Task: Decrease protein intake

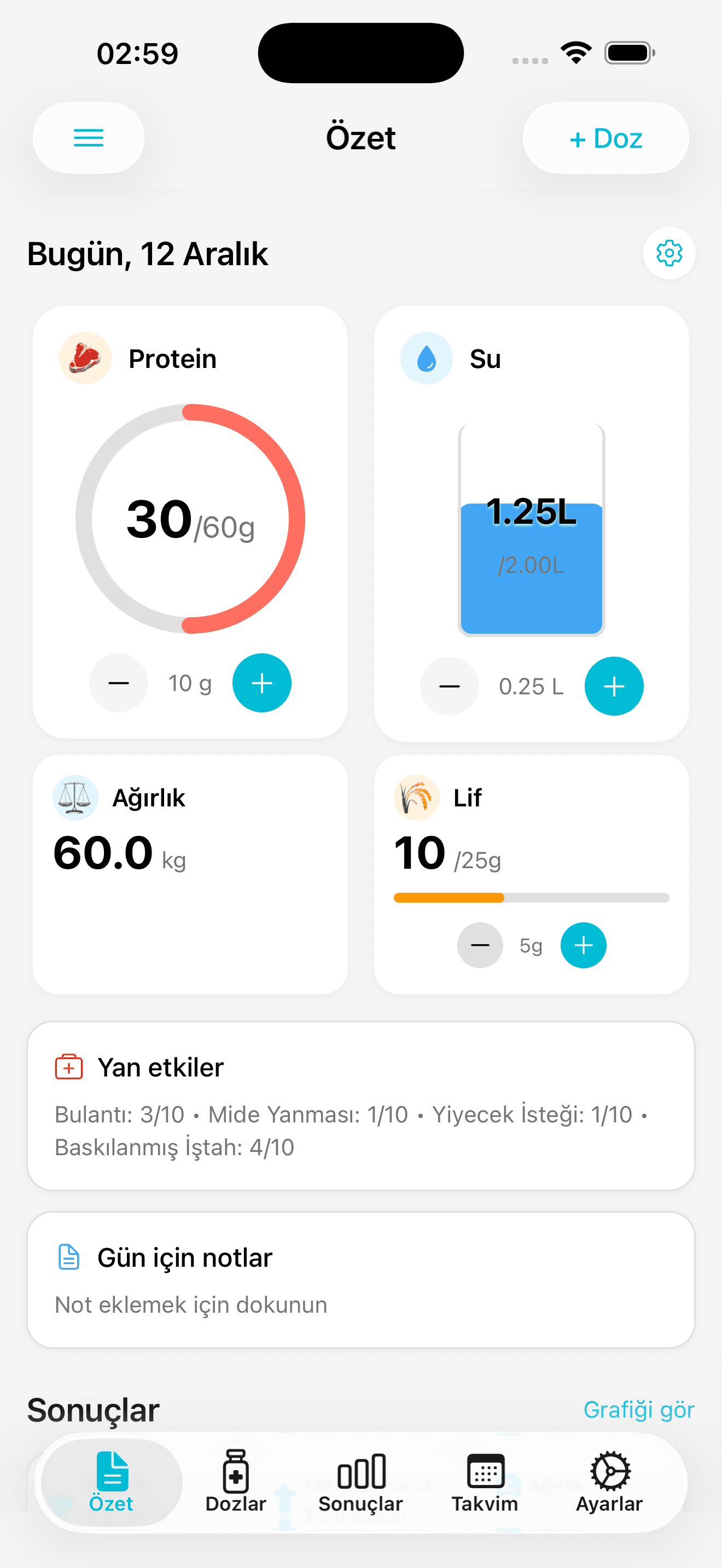Action: click(x=118, y=683)
